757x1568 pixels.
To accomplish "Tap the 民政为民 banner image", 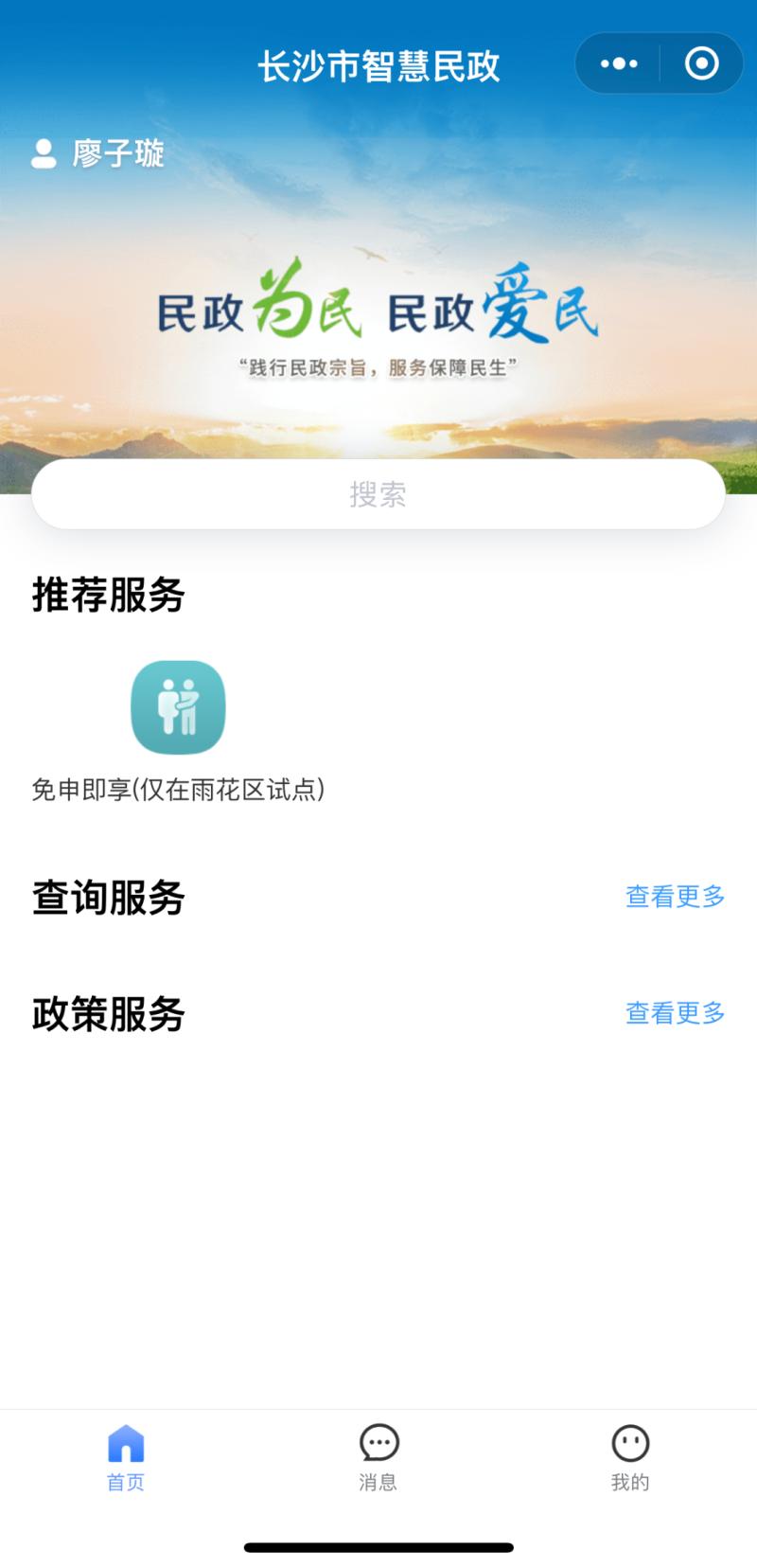I will coord(378,312).
